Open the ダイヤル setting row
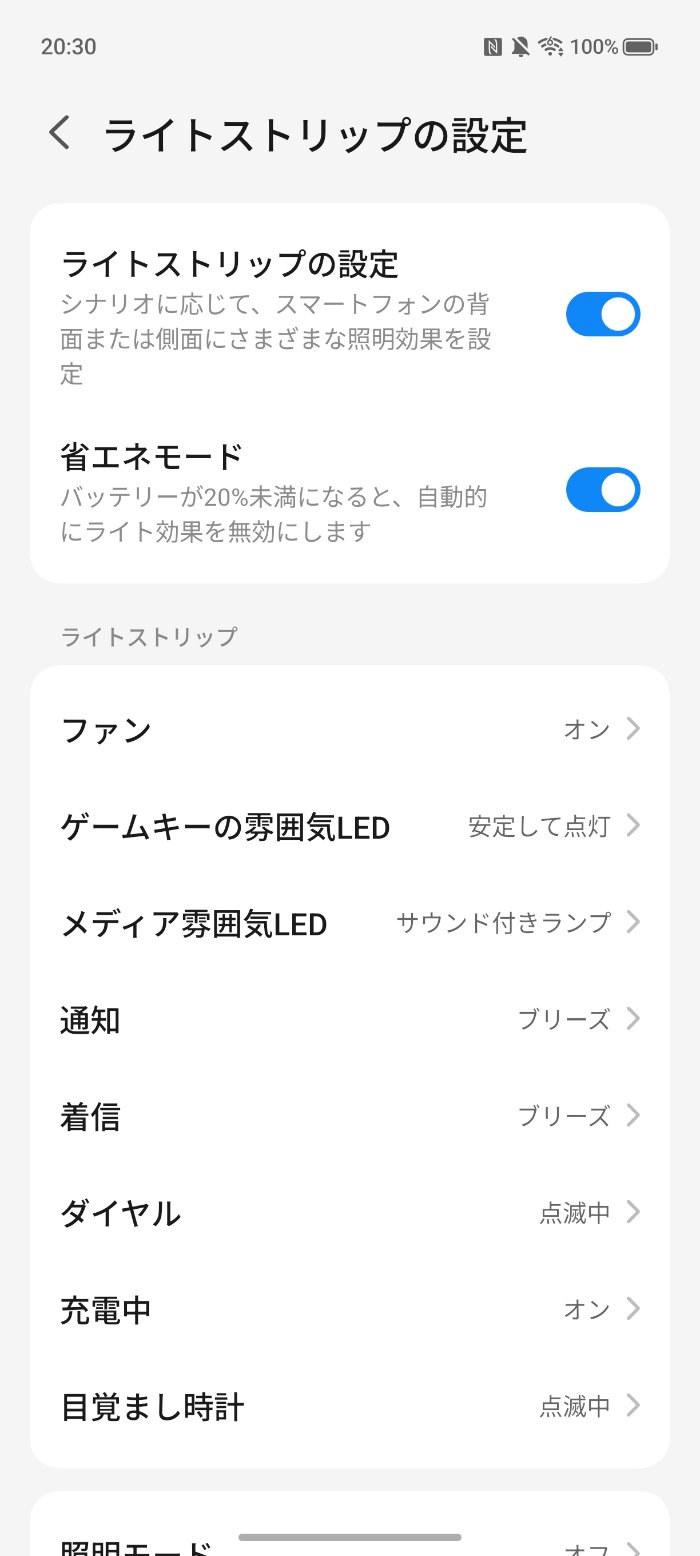This screenshot has height=1556, width=700. 350,1213
